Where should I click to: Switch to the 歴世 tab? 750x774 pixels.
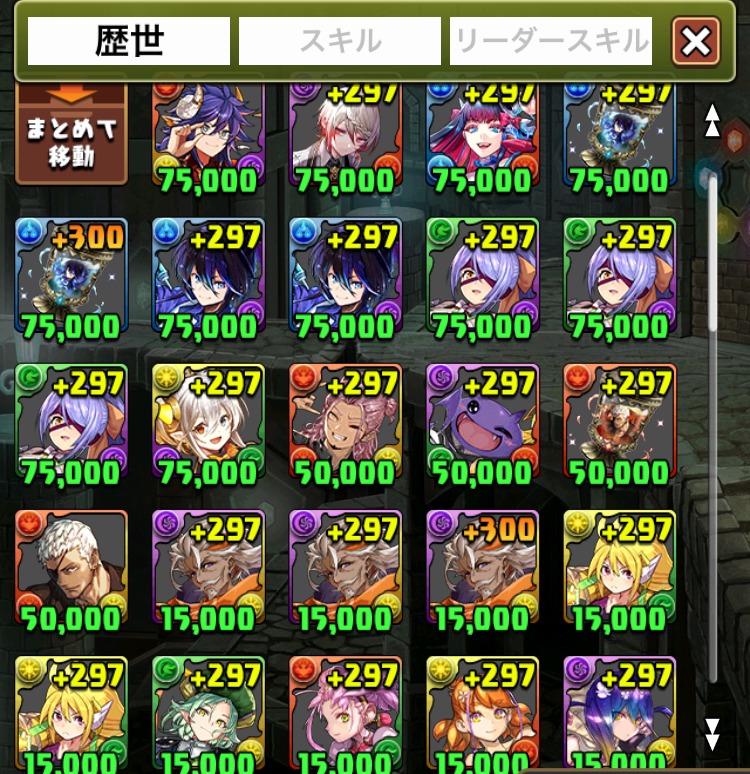click(x=129, y=41)
